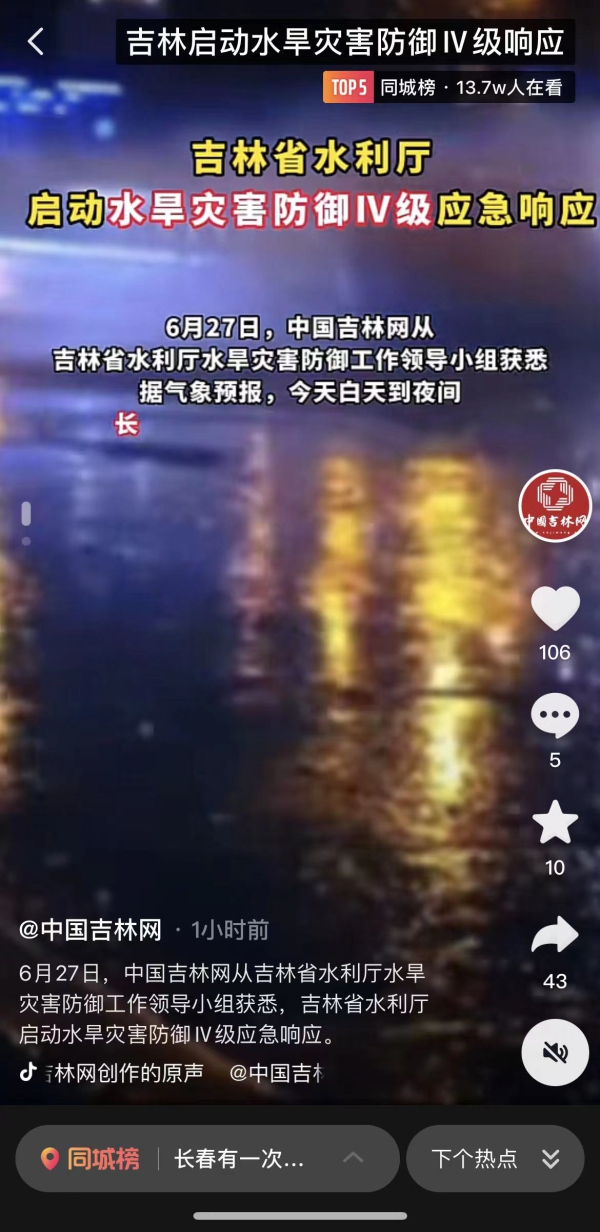Jump to the next hot topic 下个热点
The height and width of the screenshot is (1232, 600).
494,1159
